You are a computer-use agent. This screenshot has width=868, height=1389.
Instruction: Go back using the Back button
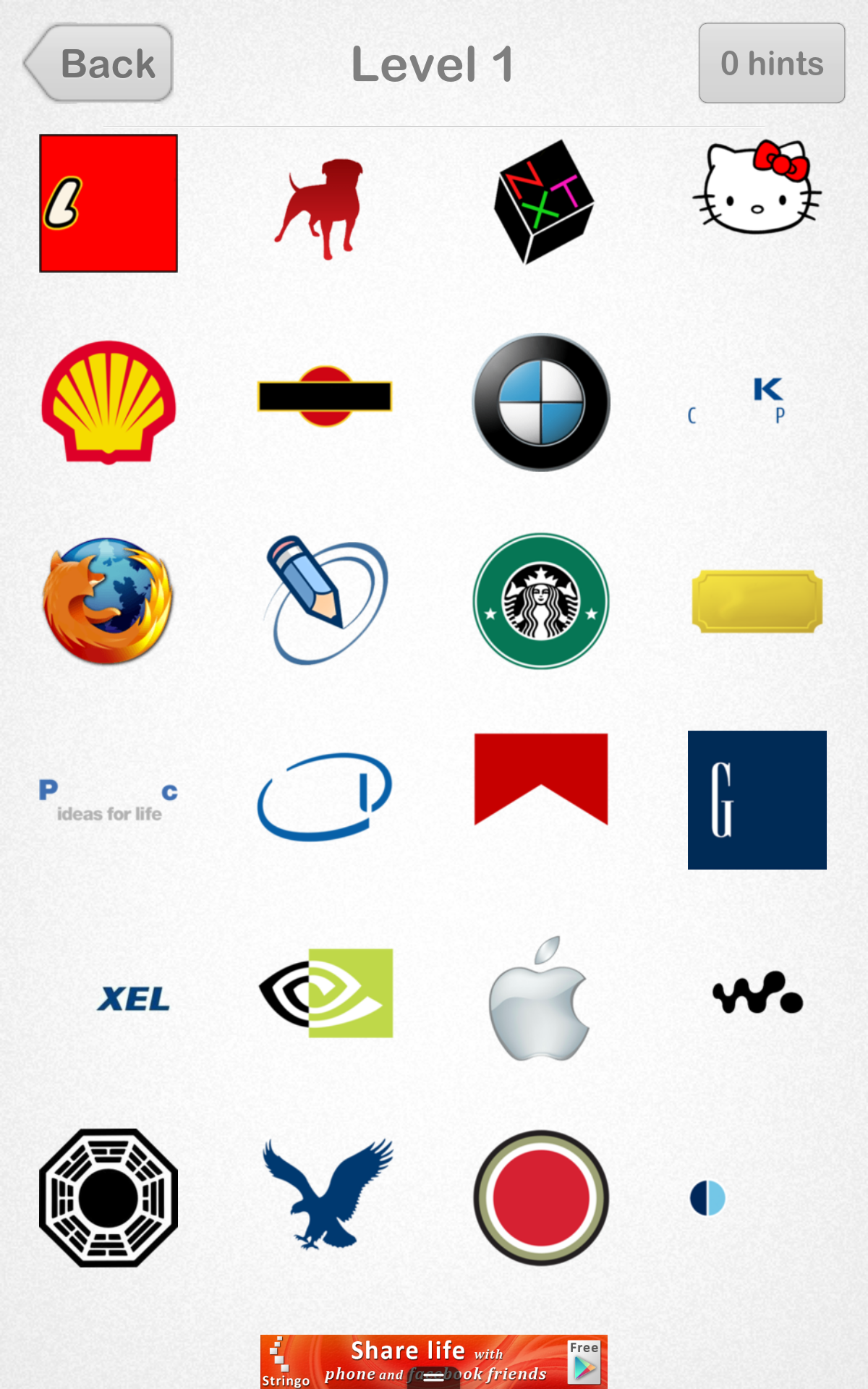point(100,64)
